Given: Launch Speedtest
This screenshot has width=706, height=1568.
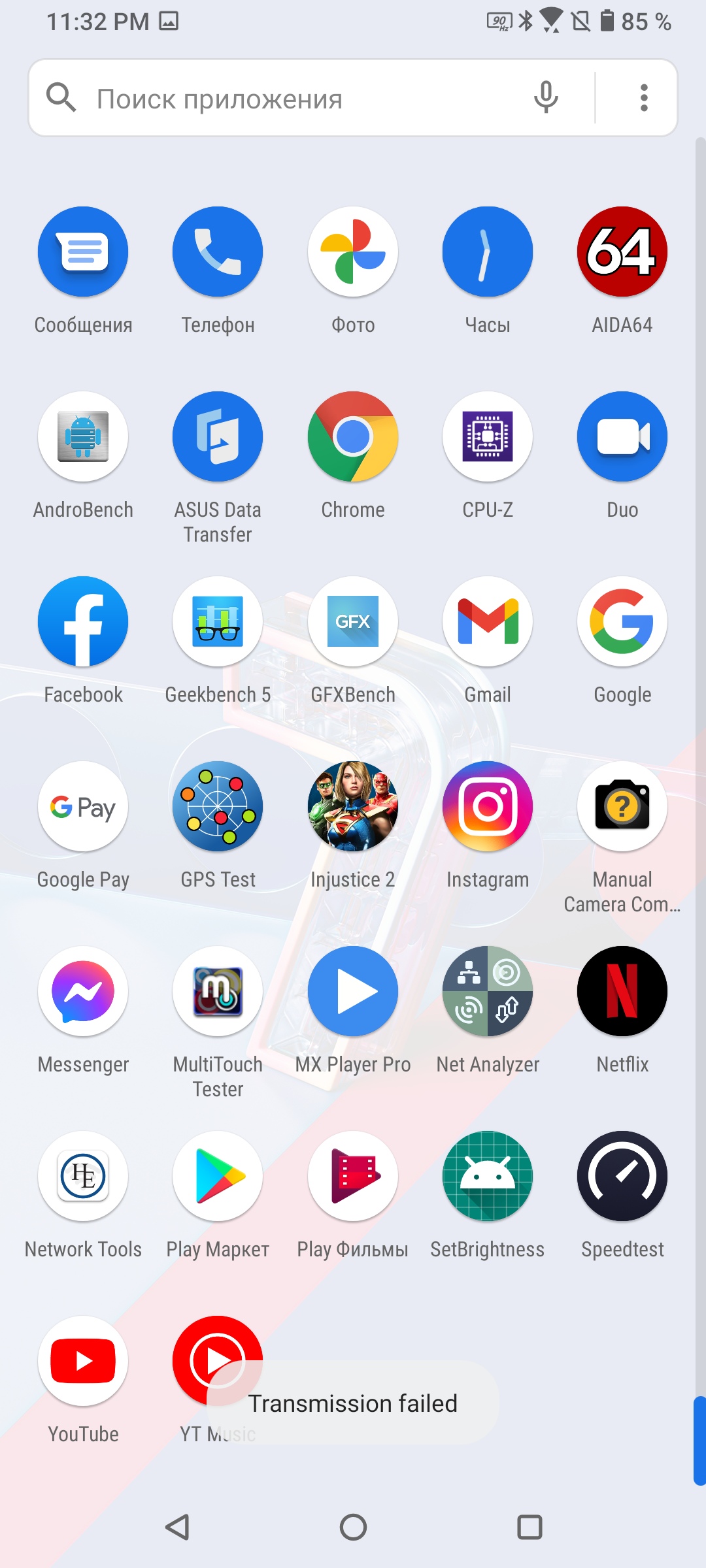Looking at the screenshot, I should [x=622, y=1177].
